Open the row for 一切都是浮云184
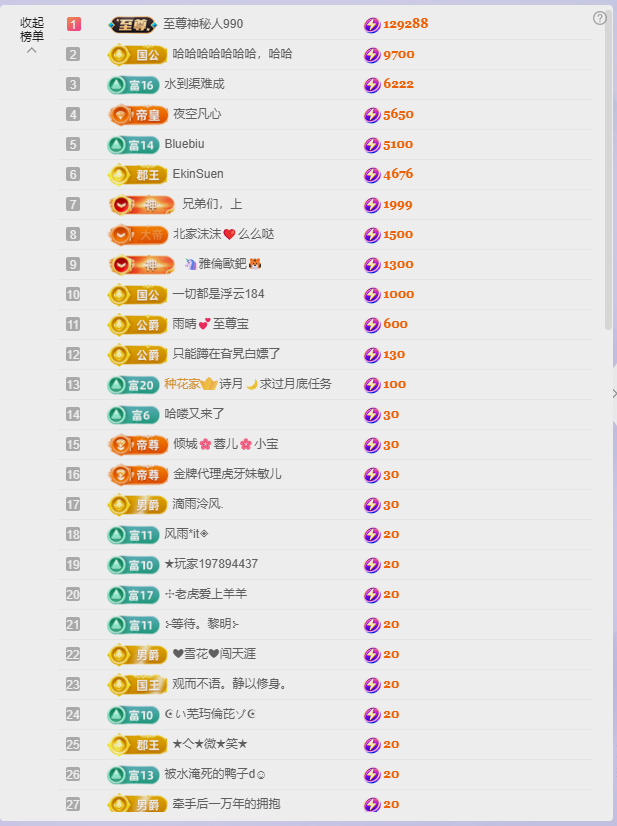The image size is (617, 826). coord(218,294)
